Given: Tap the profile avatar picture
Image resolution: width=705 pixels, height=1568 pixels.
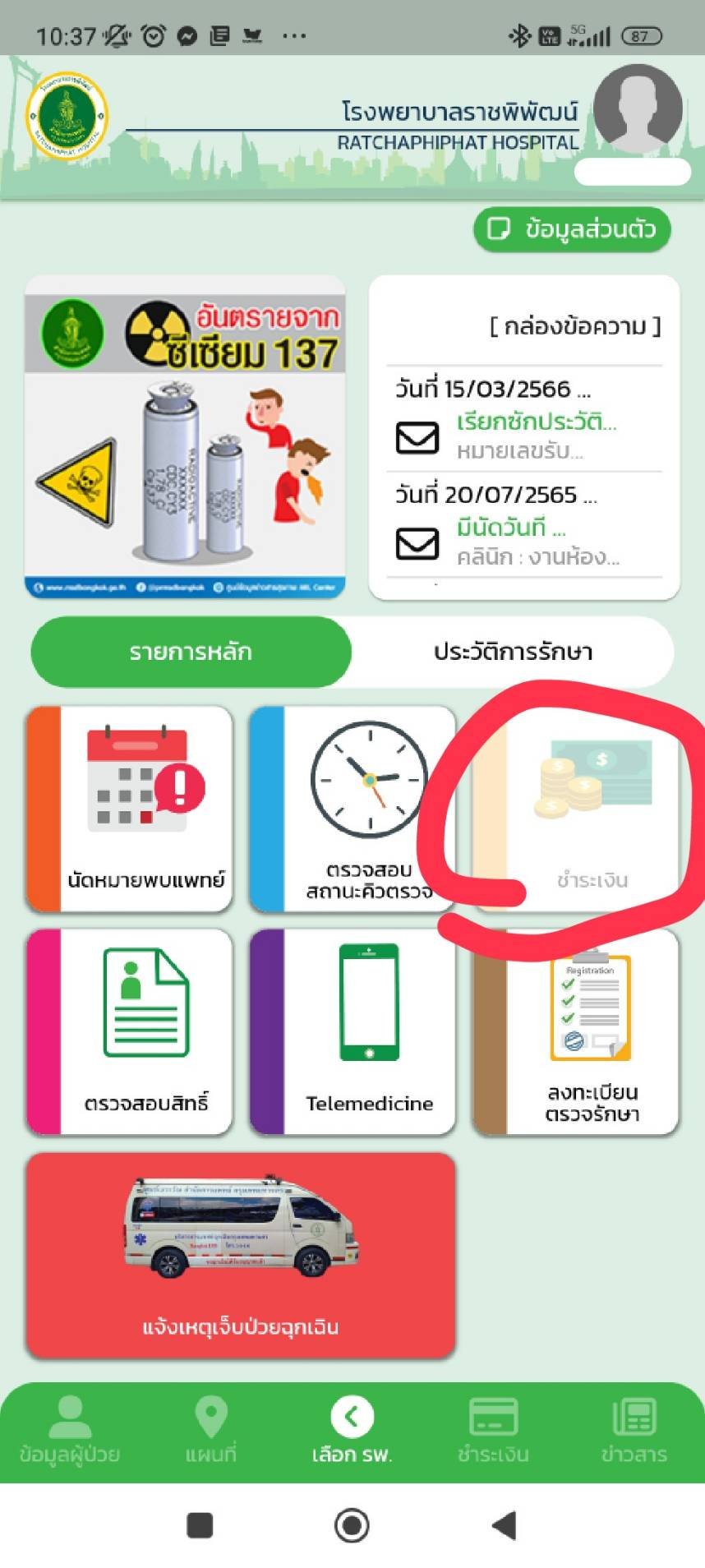Looking at the screenshot, I should coord(638,108).
